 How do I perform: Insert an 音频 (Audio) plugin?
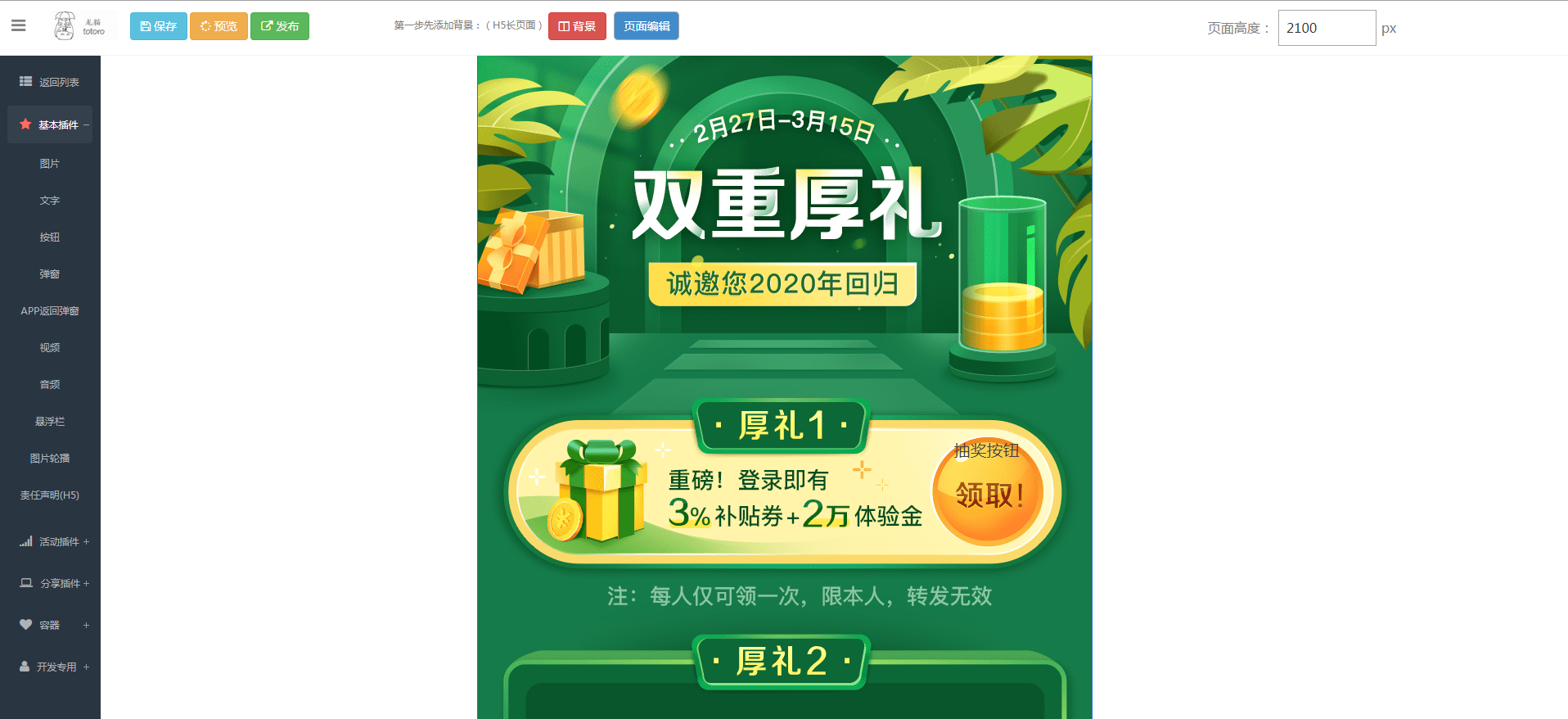(50, 385)
